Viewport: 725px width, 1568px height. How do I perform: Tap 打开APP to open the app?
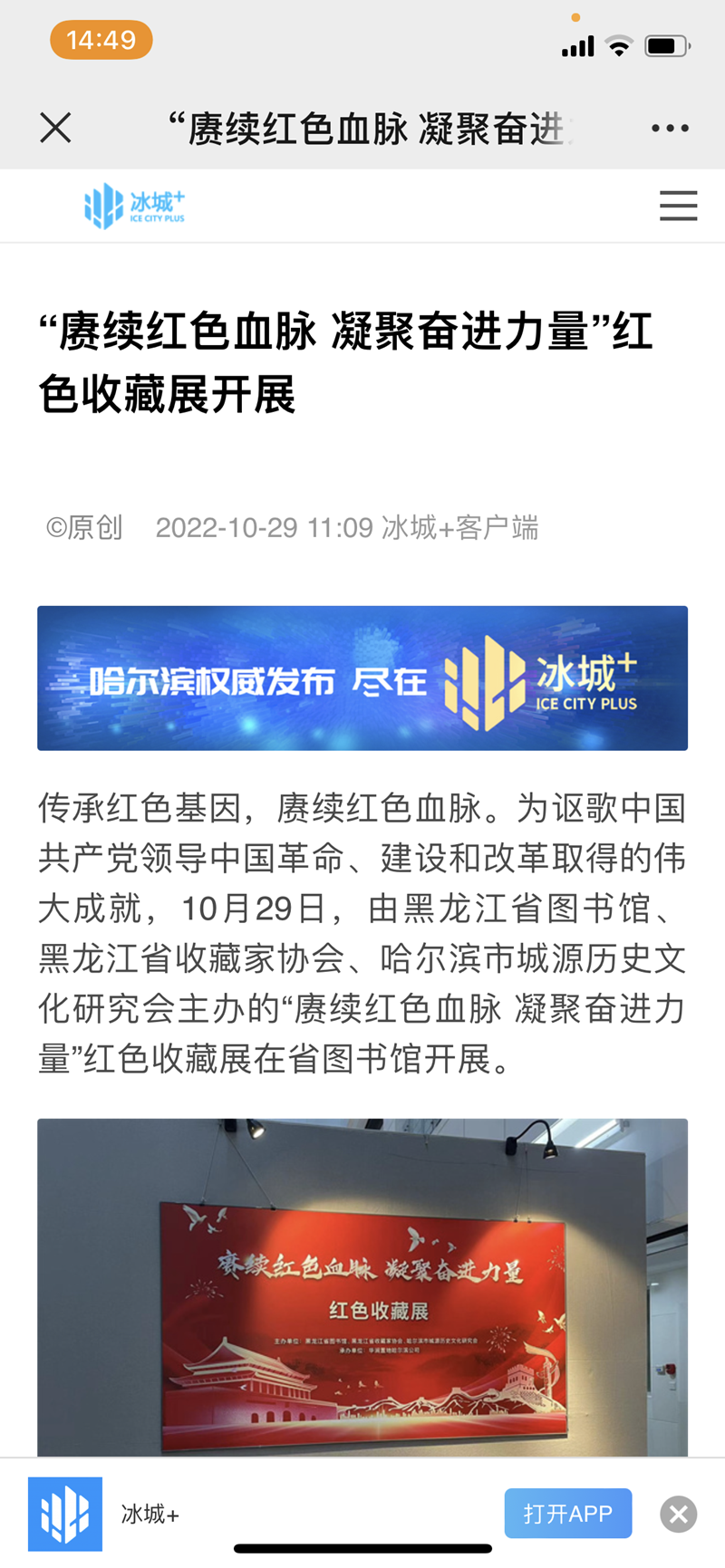pyautogui.click(x=567, y=1513)
